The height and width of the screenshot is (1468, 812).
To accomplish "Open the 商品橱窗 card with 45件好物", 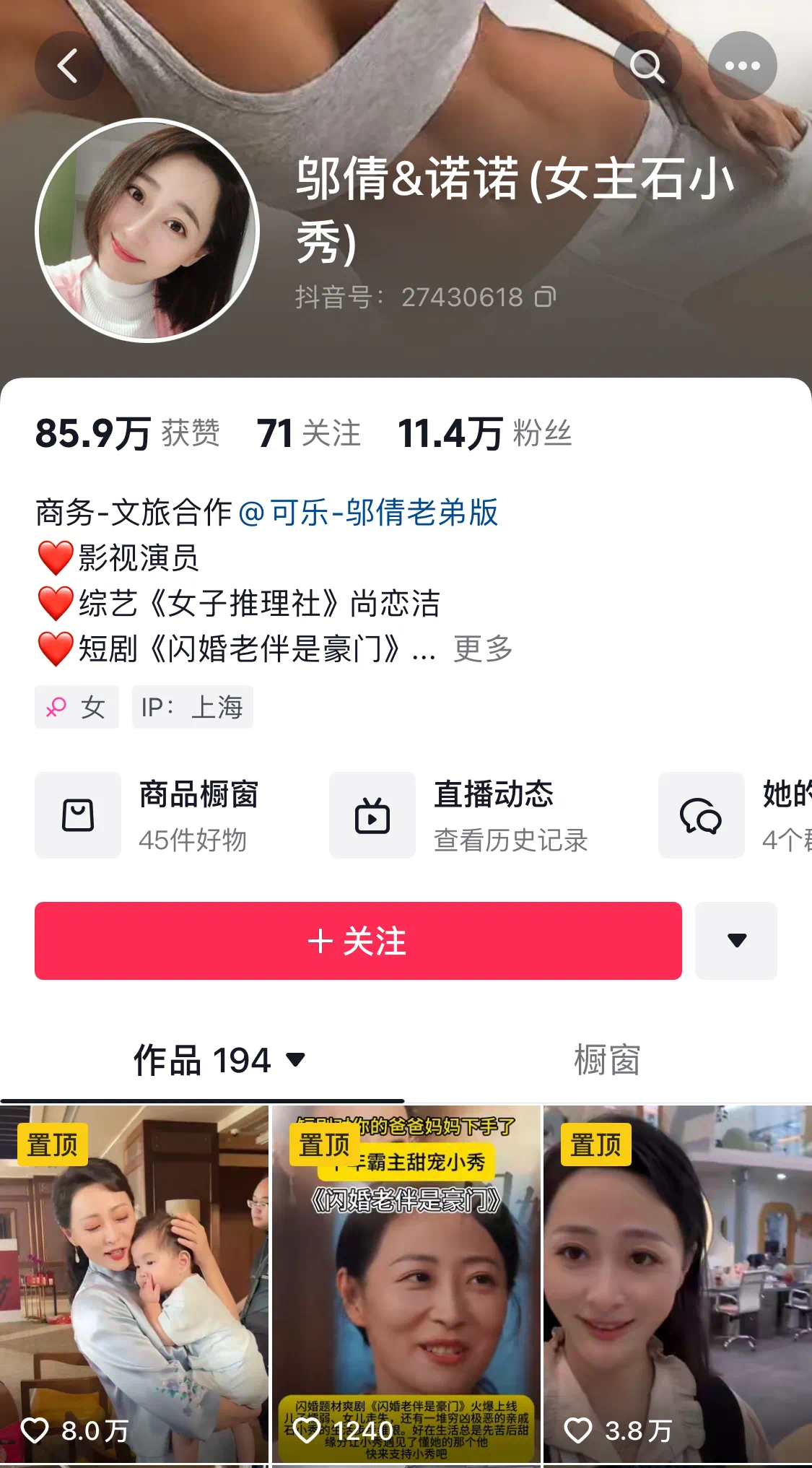I will pos(166,815).
